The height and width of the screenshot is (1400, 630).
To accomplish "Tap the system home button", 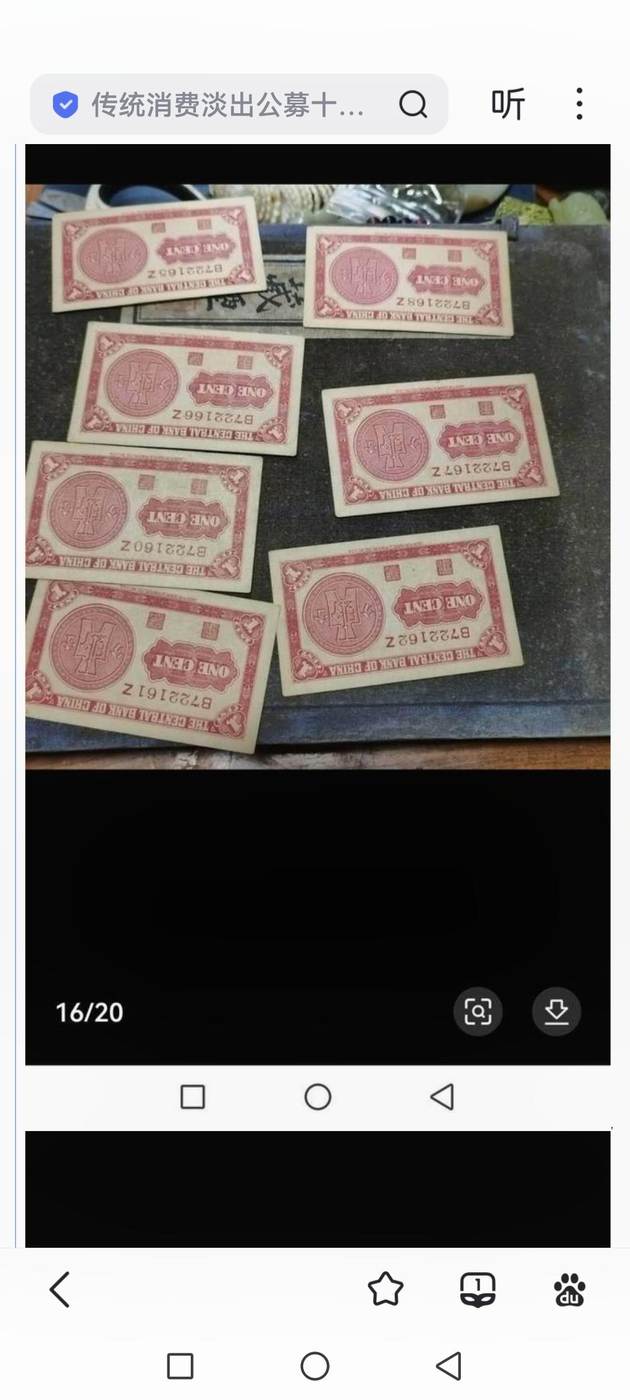I will click(x=315, y=1366).
